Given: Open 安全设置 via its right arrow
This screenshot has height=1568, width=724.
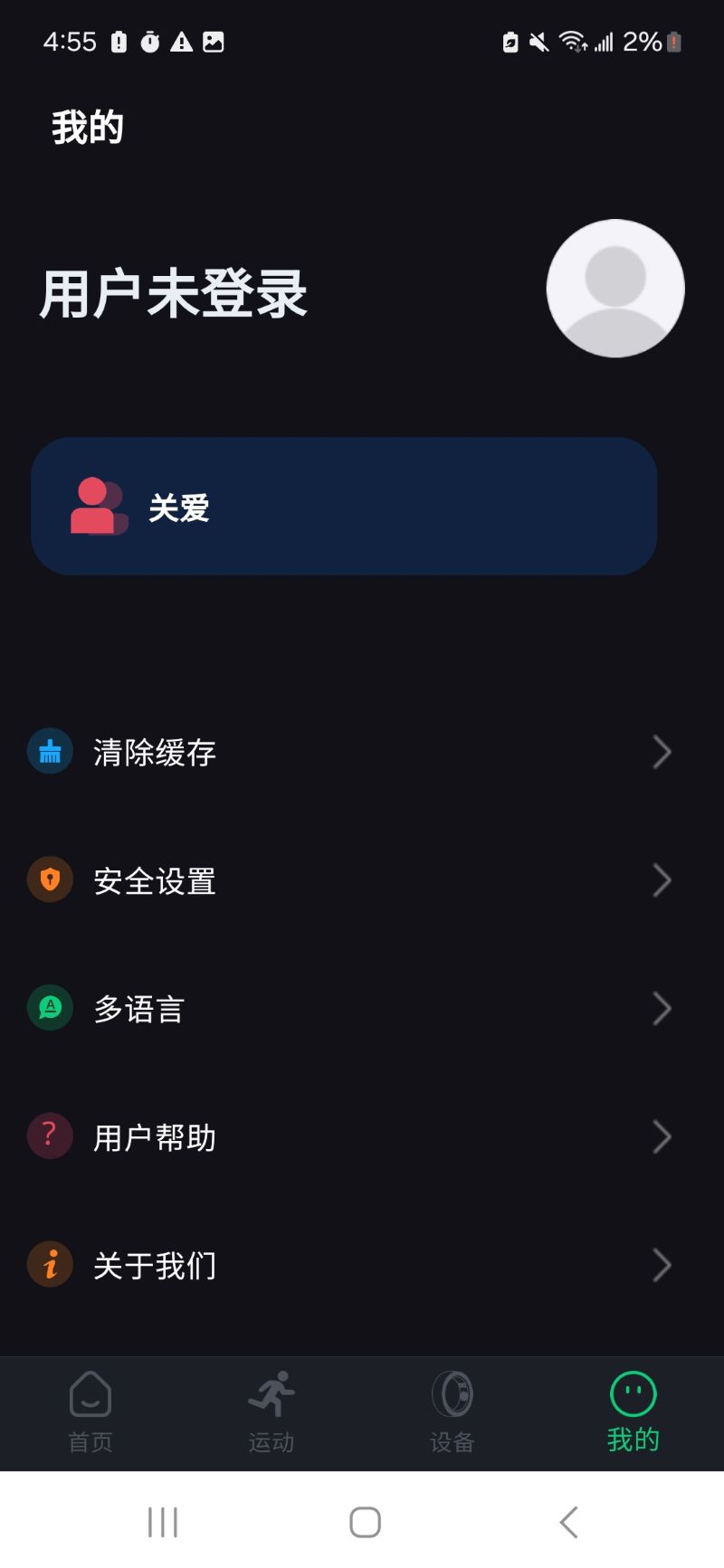Looking at the screenshot, I should [x=662, y=880].
